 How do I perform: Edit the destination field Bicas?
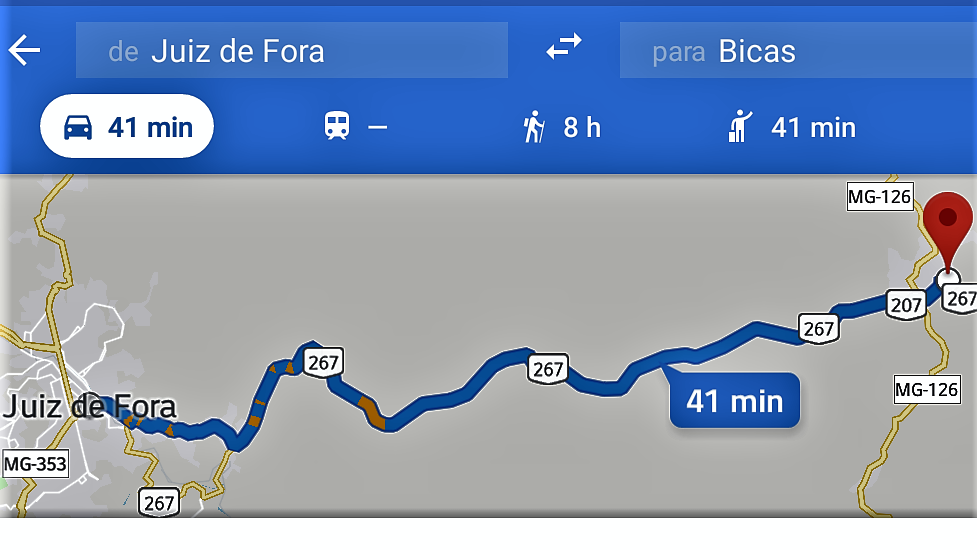click(797, 51)
